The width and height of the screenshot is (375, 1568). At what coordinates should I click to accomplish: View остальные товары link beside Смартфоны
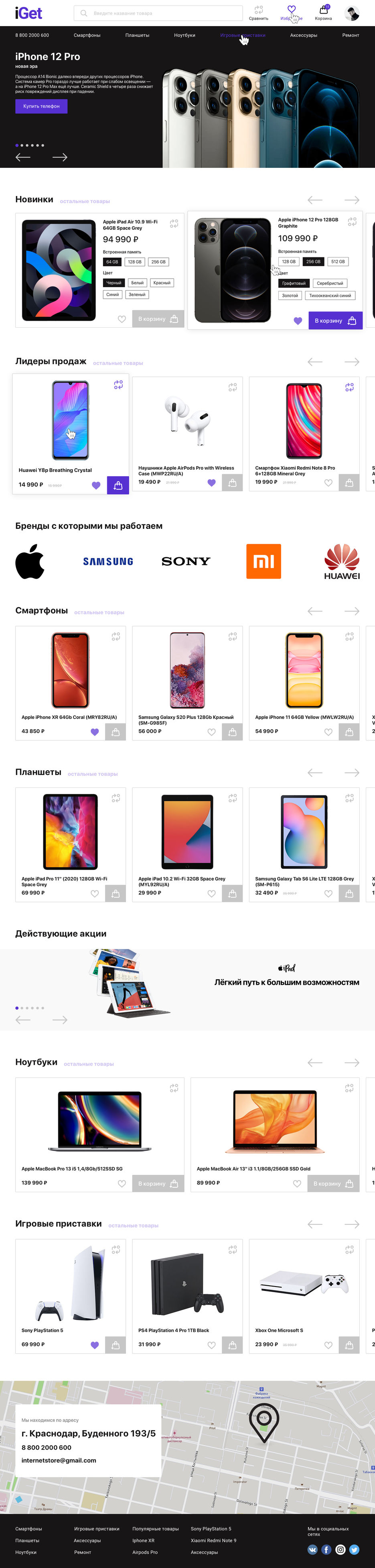point(99,612)
